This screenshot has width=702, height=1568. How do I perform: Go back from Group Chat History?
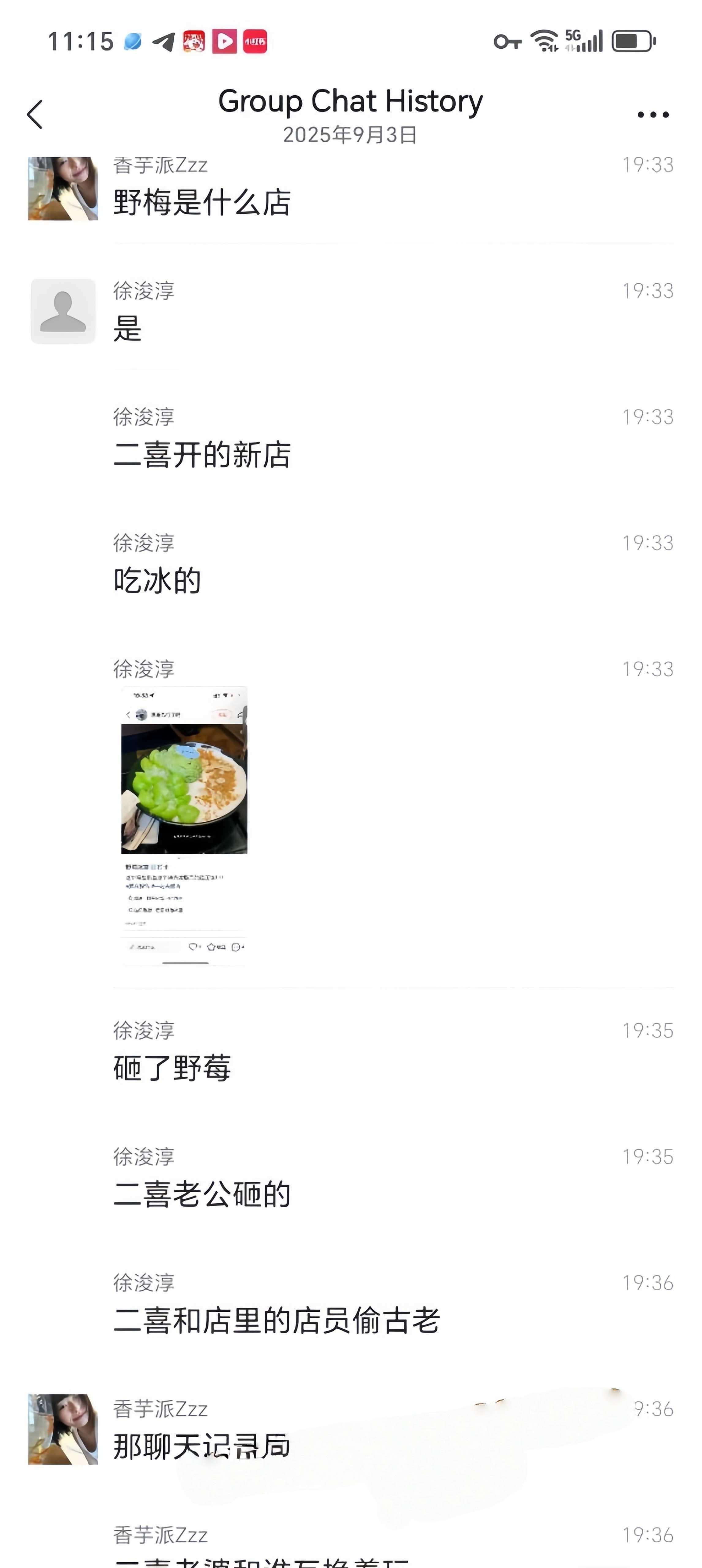coord(35,115)
